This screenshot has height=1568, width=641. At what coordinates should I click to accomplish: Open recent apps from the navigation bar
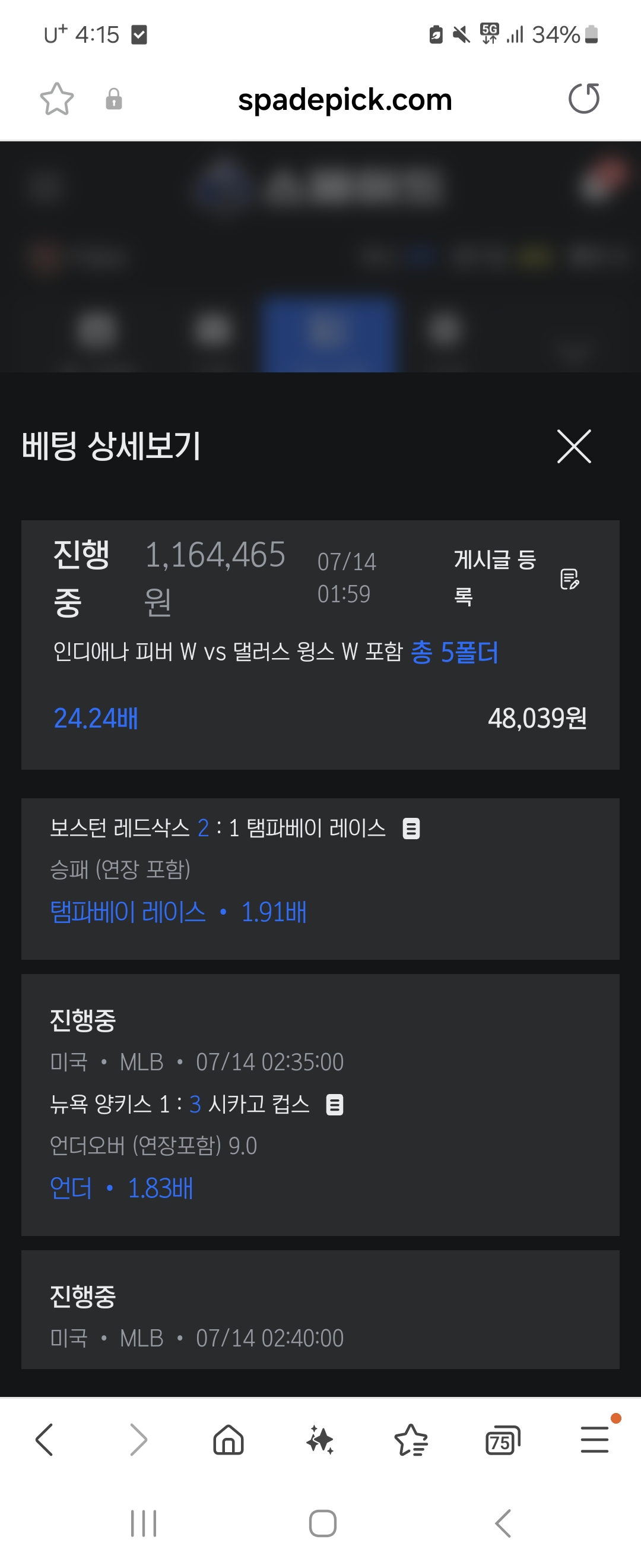coord(144,1523)
